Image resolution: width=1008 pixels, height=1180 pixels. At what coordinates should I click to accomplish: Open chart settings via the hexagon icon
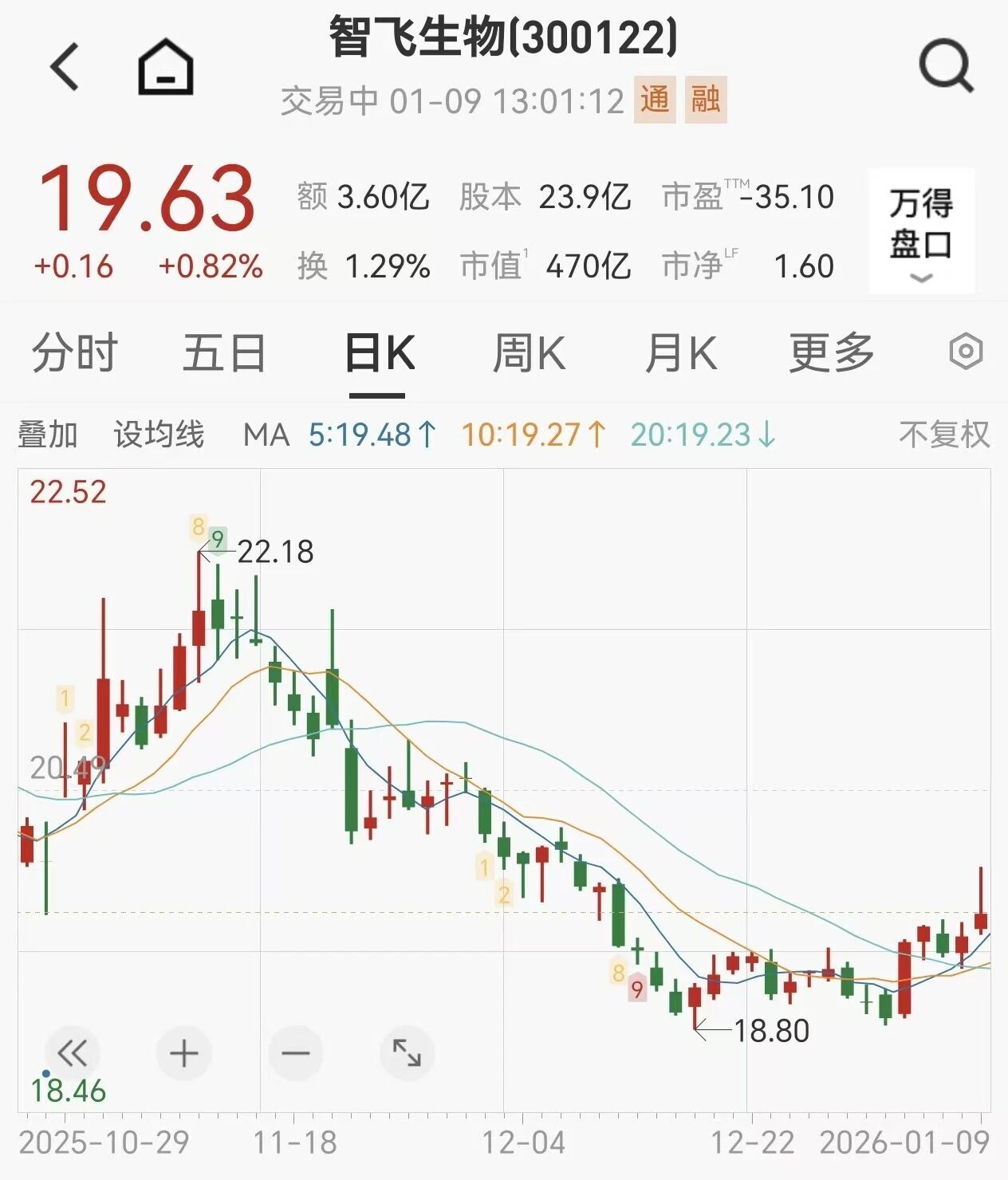pos(967,351)
